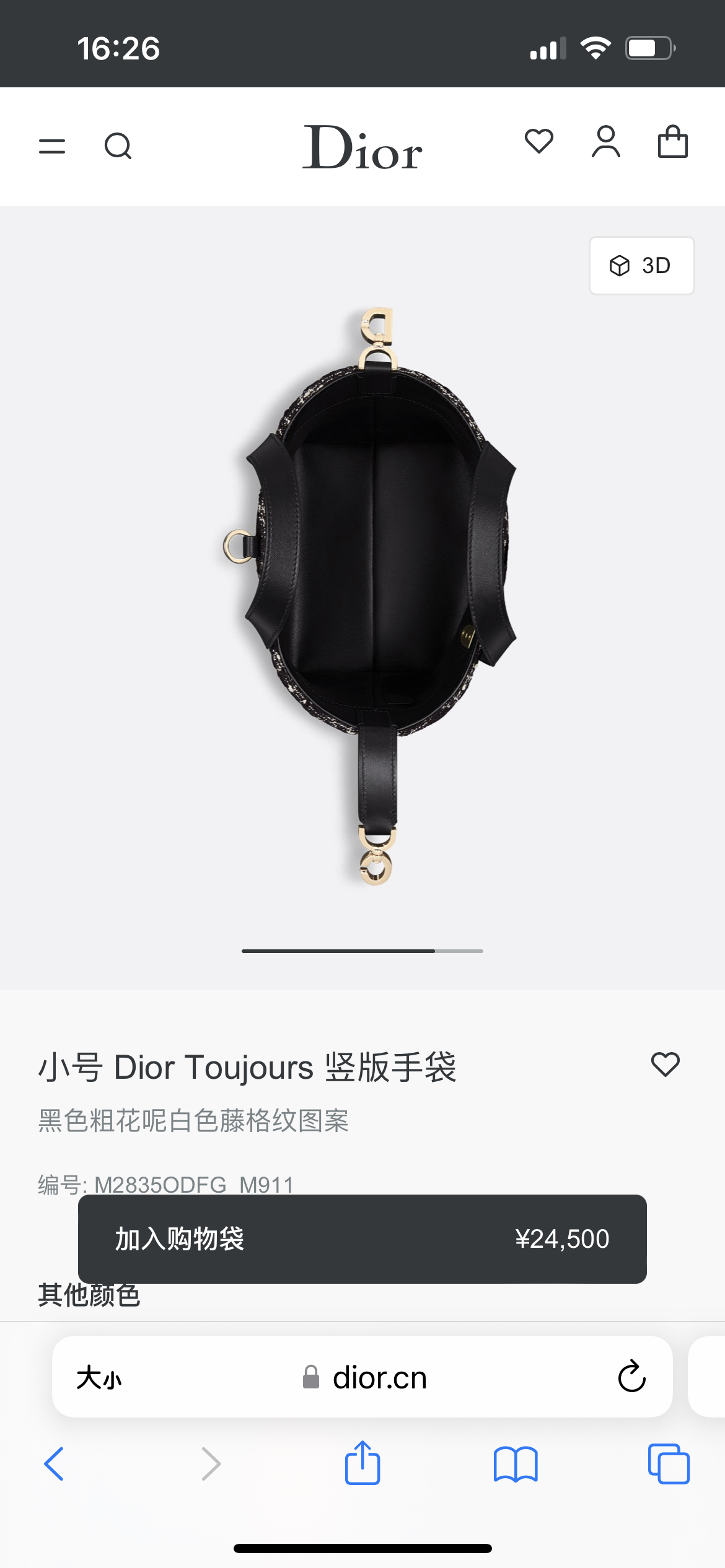Open the search icon

tap(118, 147)
